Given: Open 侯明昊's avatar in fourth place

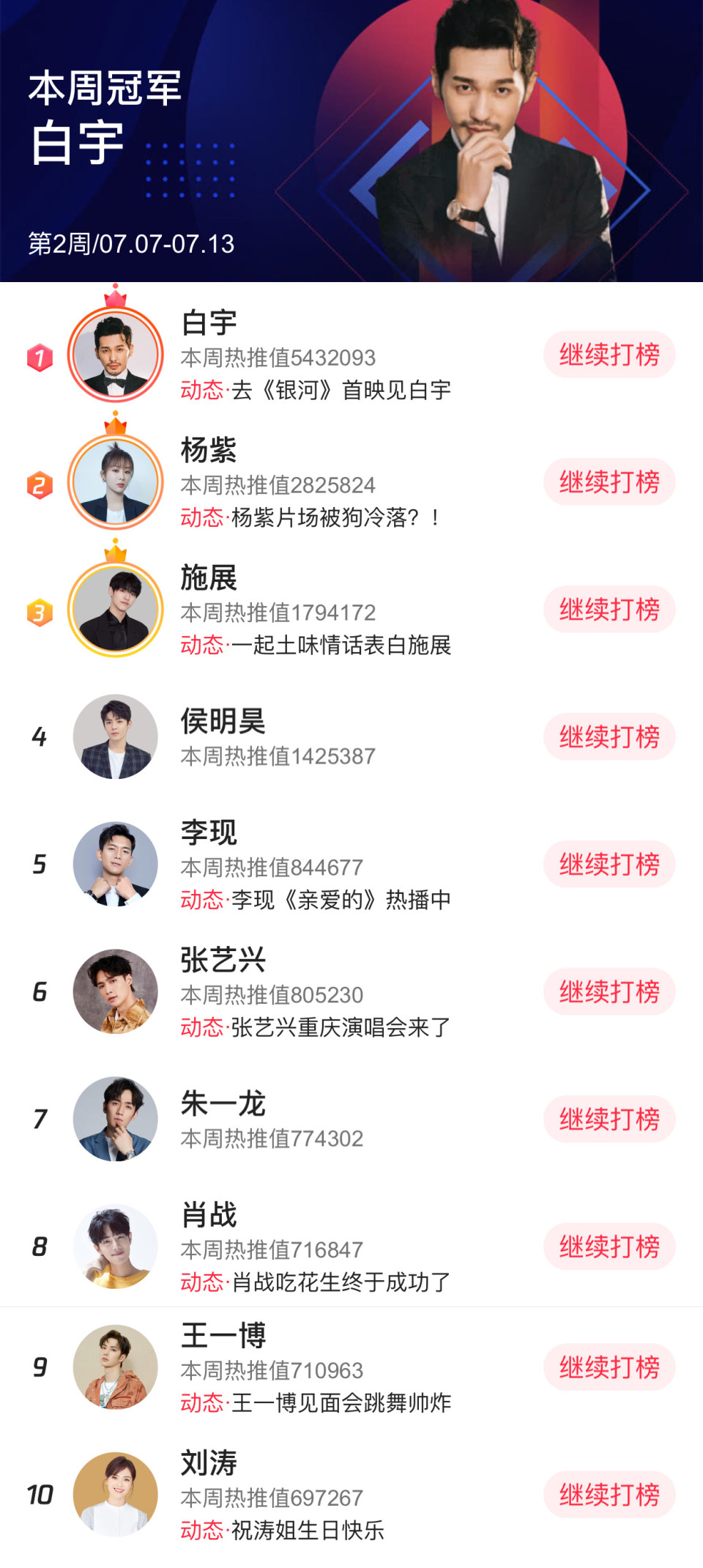Looking at the screenshot, I should 116,737.
